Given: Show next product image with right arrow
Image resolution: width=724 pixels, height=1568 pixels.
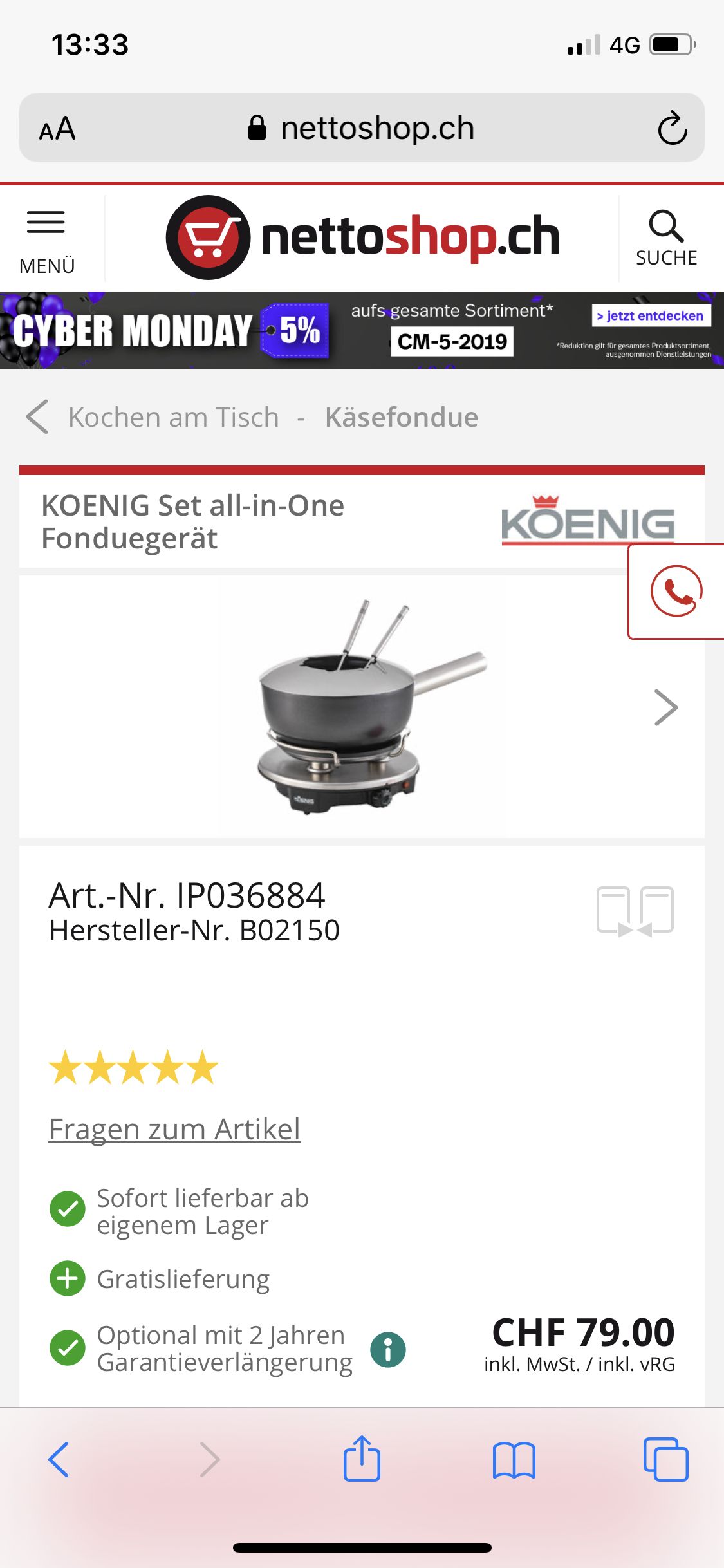Looking at the screenshot, I should pos(665,707).
